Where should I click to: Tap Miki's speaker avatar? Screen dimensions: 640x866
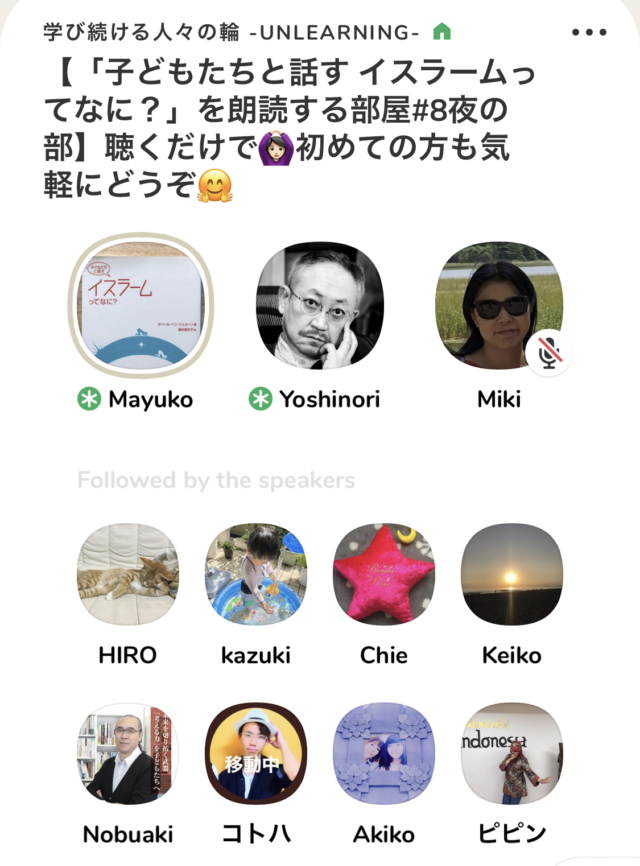(498, 306)
